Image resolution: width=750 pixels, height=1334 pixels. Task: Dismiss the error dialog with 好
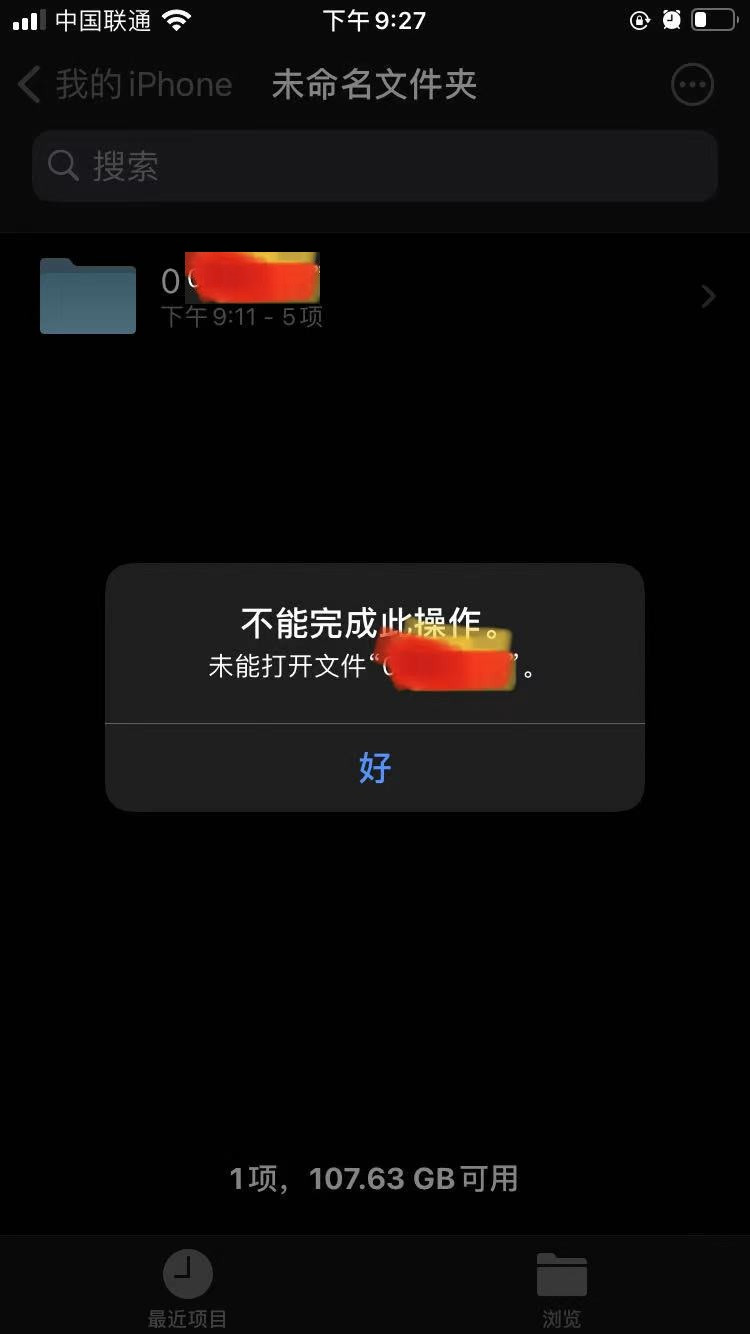coord(374,768)
